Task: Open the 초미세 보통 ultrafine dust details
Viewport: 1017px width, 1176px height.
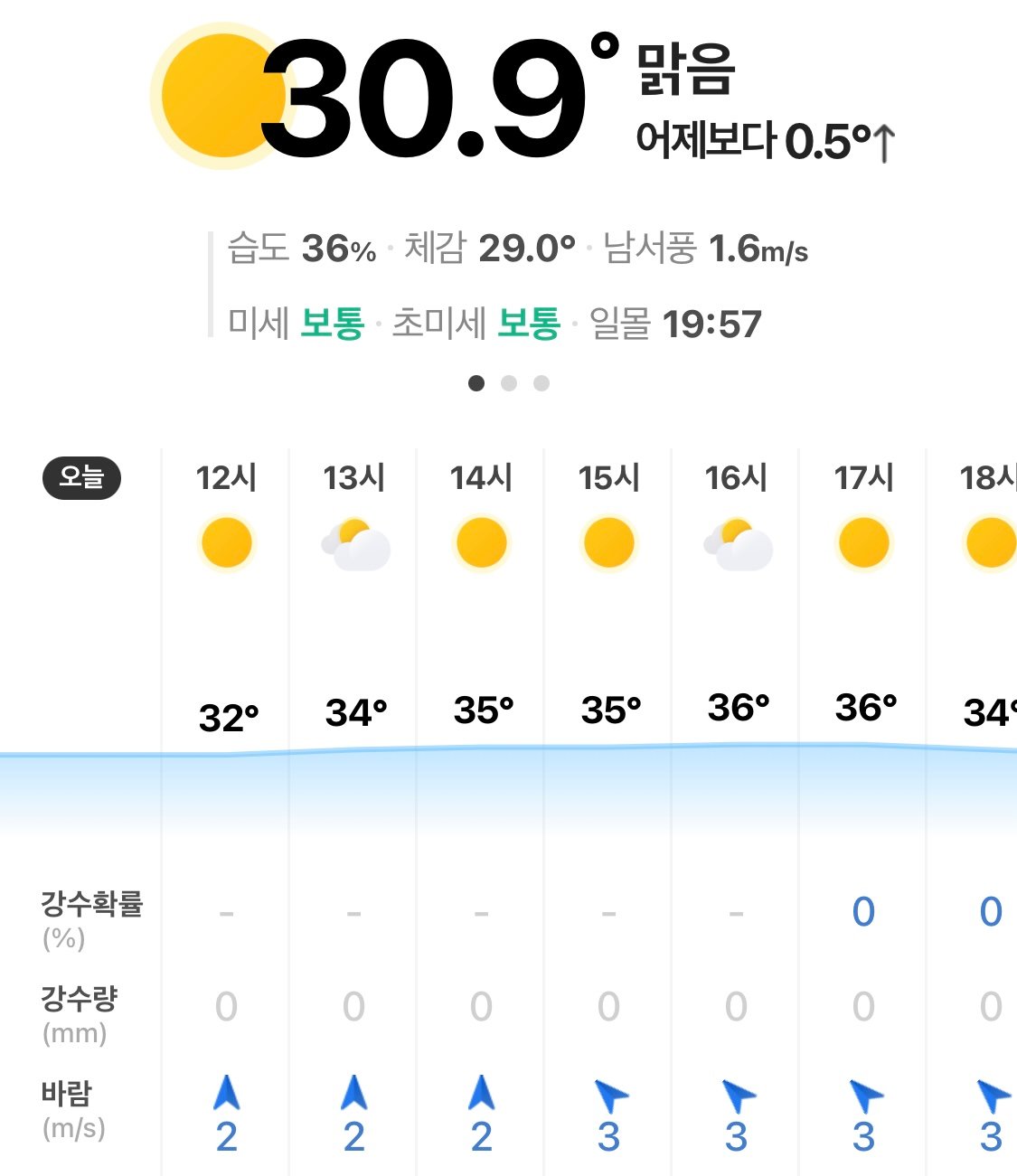Action: click(x=476, y=323)
